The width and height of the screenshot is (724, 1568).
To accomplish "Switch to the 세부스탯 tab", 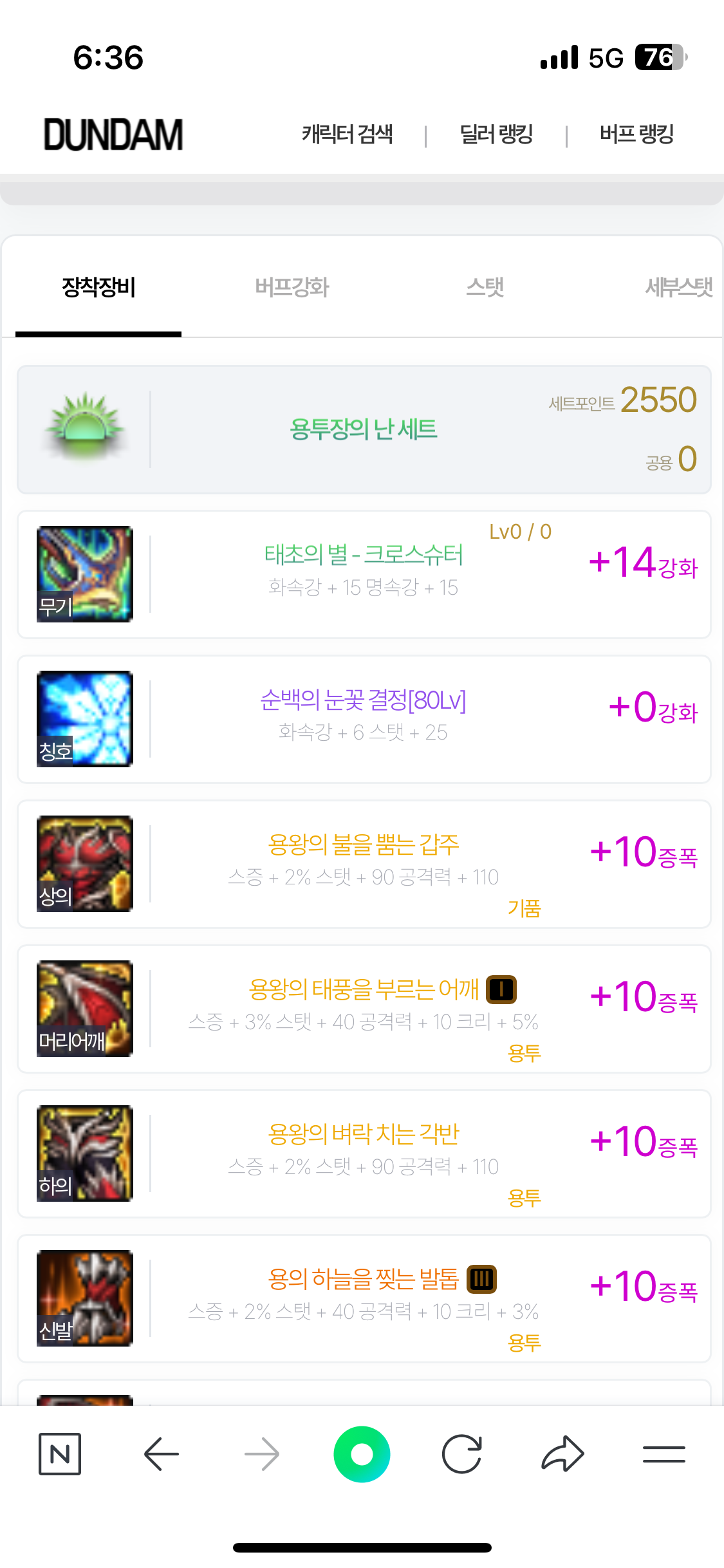I will (678, 287).
